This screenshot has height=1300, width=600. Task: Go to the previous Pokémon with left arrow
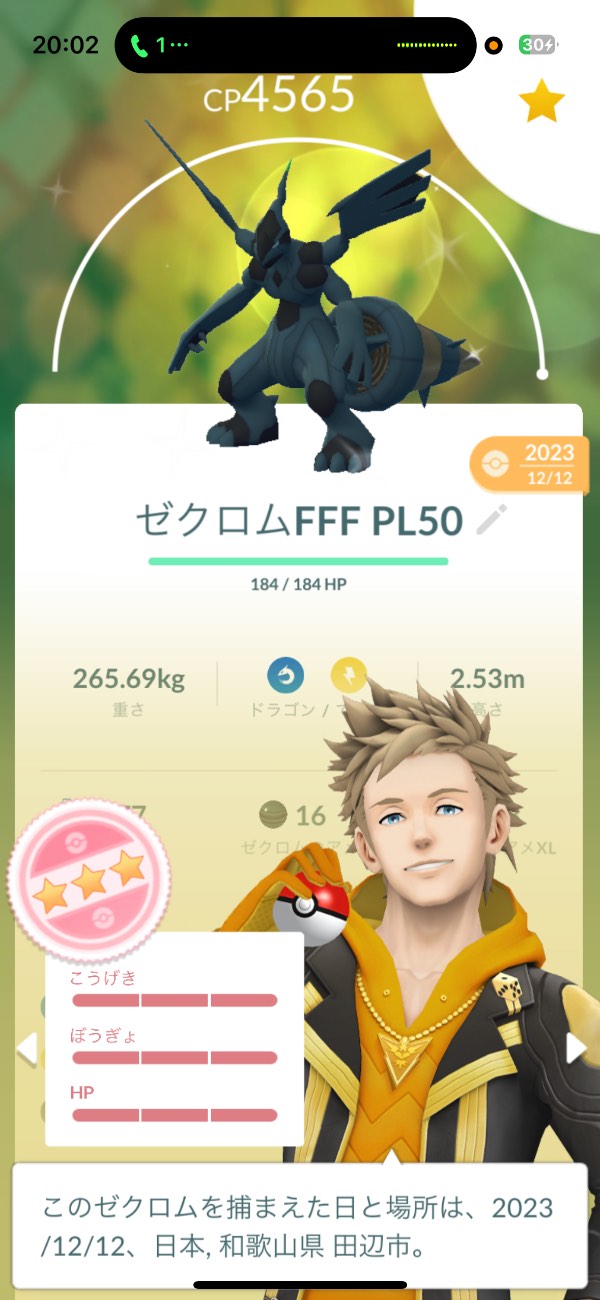(x=27, y=1048)
